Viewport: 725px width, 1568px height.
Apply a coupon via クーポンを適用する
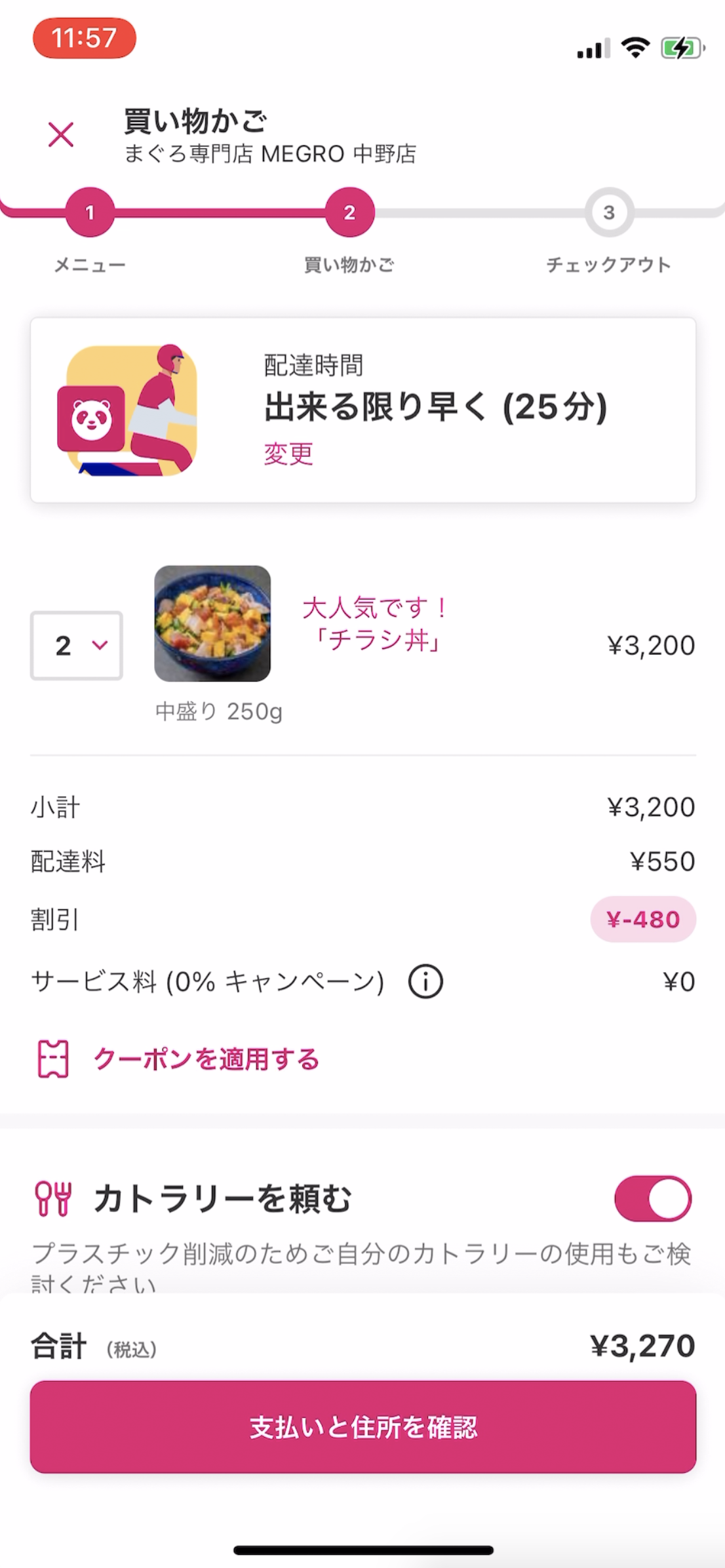[x=206, y=1059]
